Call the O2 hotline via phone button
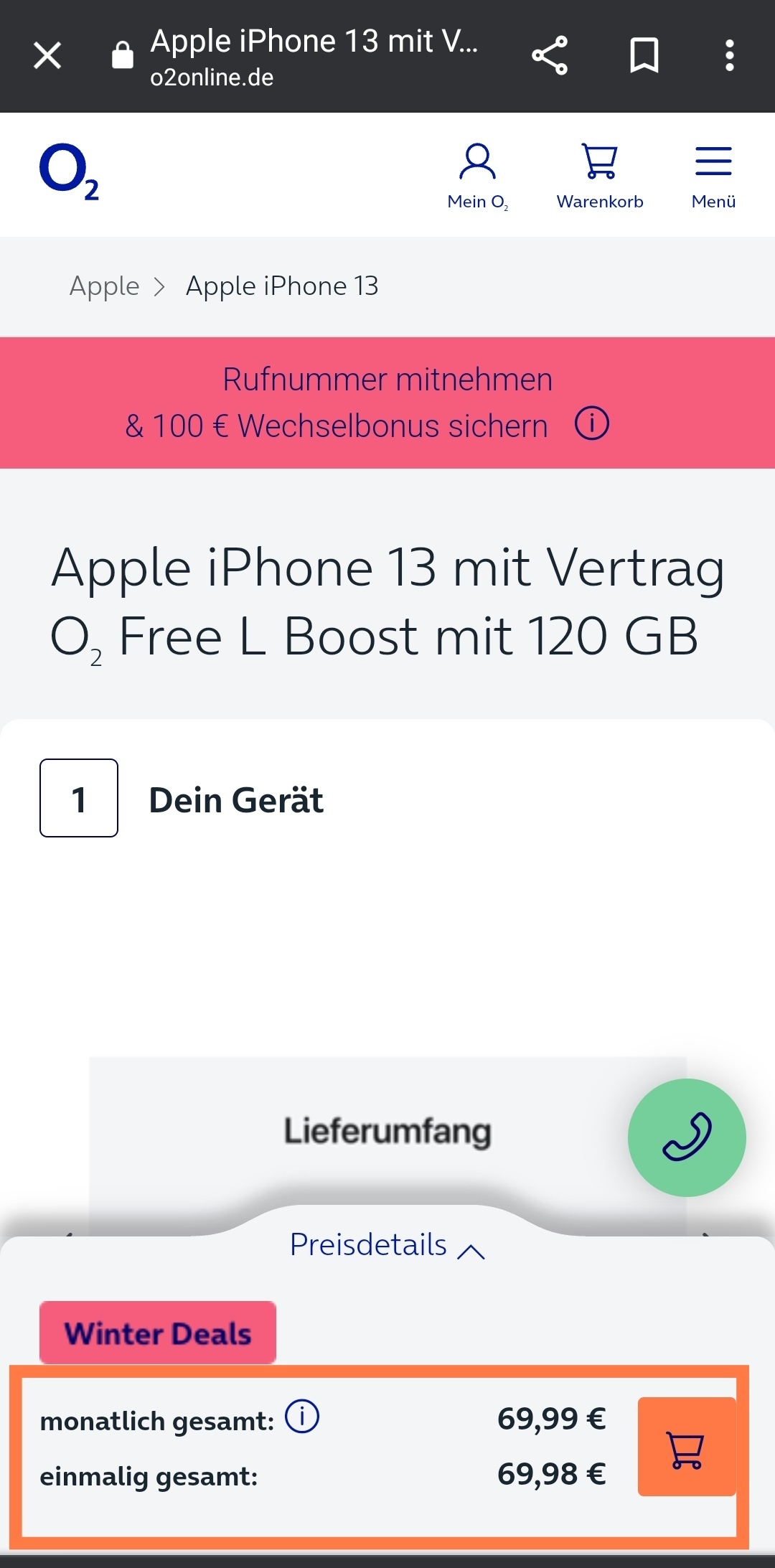The height and width of the screenshot is (1568, 775). 687,1137
